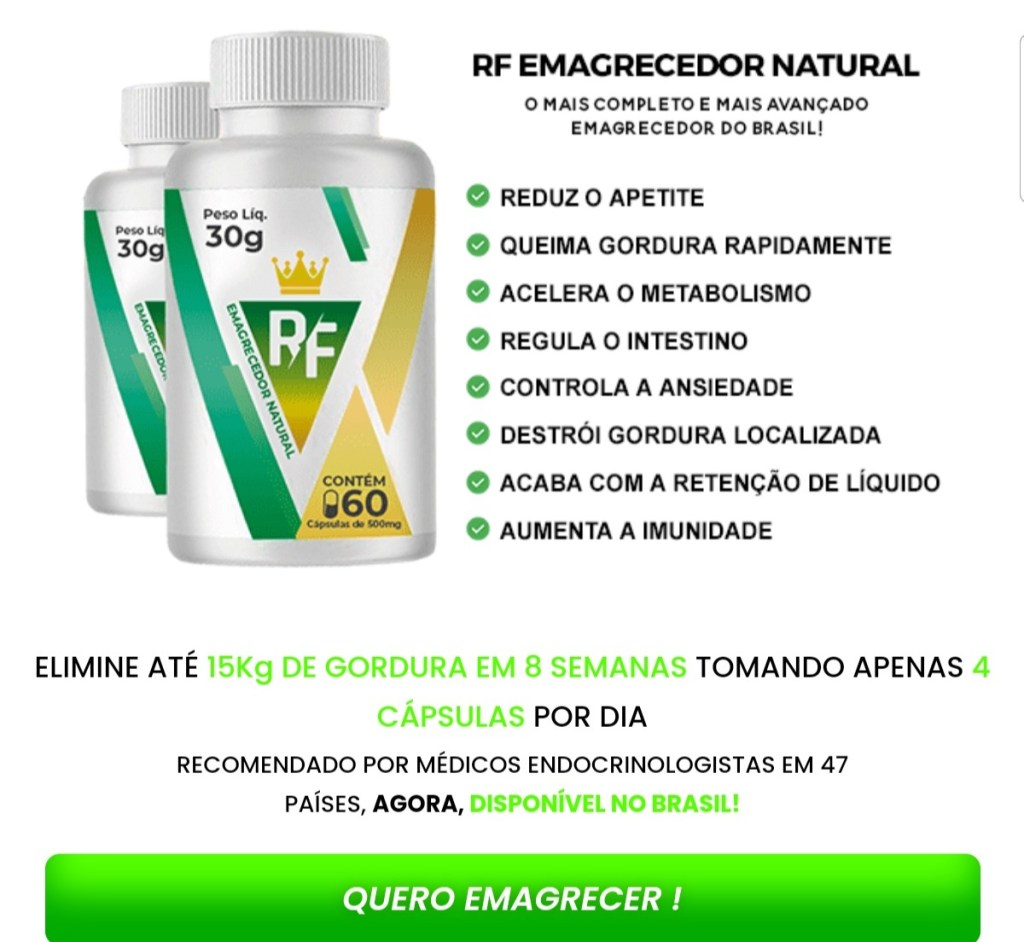The width and height of the screenshot is (1024, 942).
Task: Tap the QUERO EMAGRECER button
Action: [512, 897]
